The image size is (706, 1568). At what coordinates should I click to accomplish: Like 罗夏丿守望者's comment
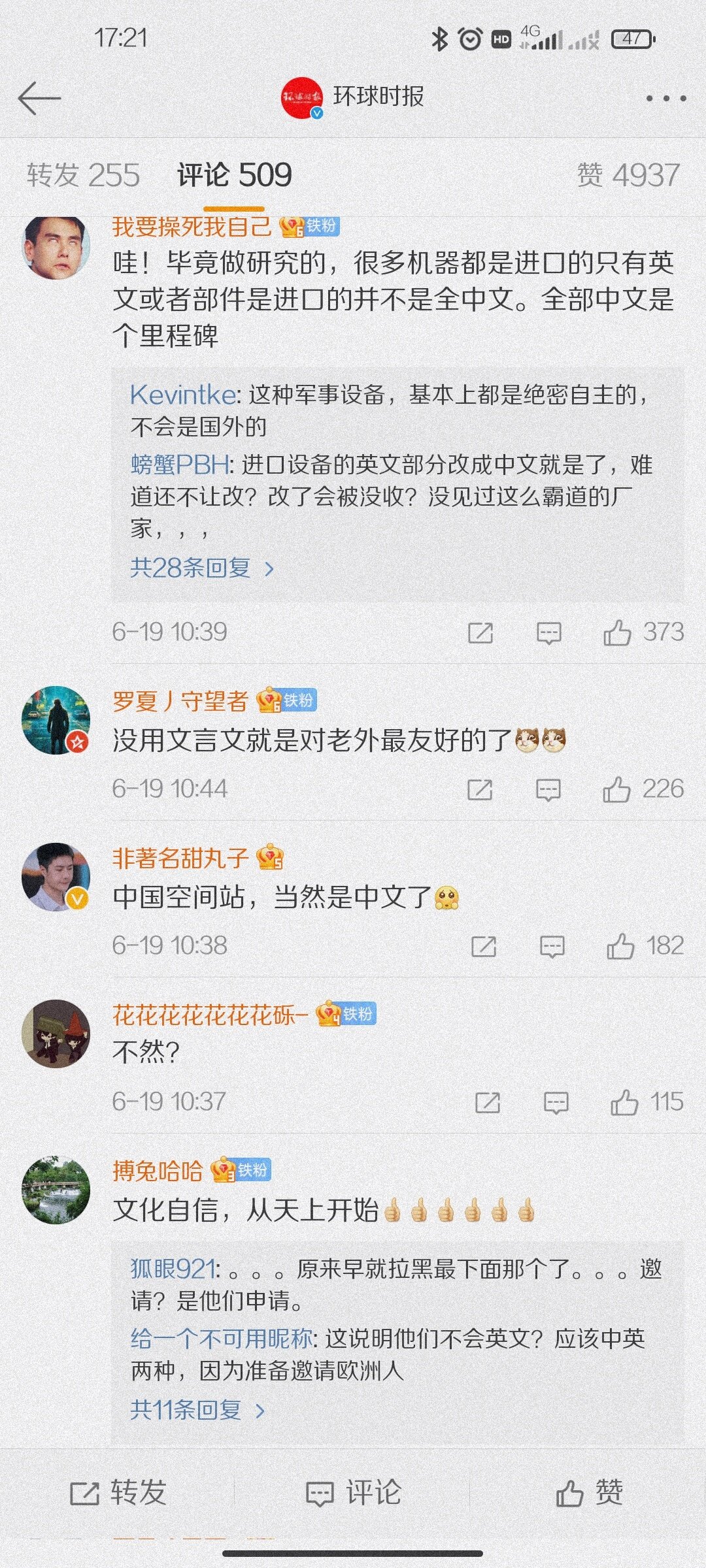(616, 790)
